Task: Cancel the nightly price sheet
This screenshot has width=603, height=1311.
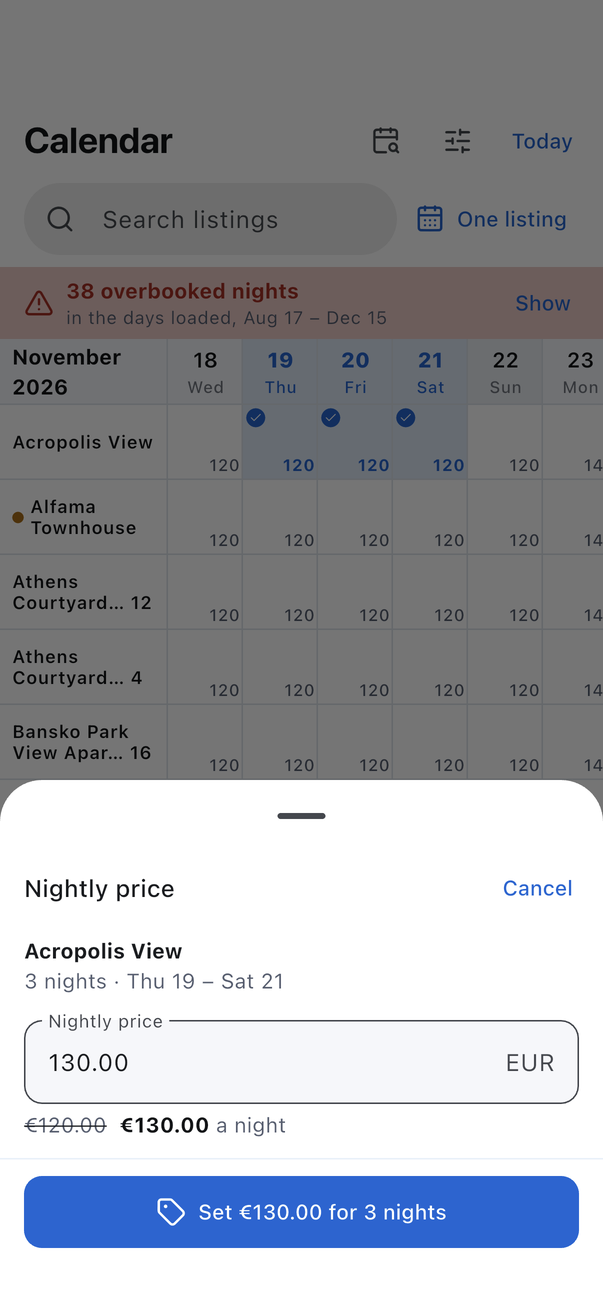Action: coord(537,888)
